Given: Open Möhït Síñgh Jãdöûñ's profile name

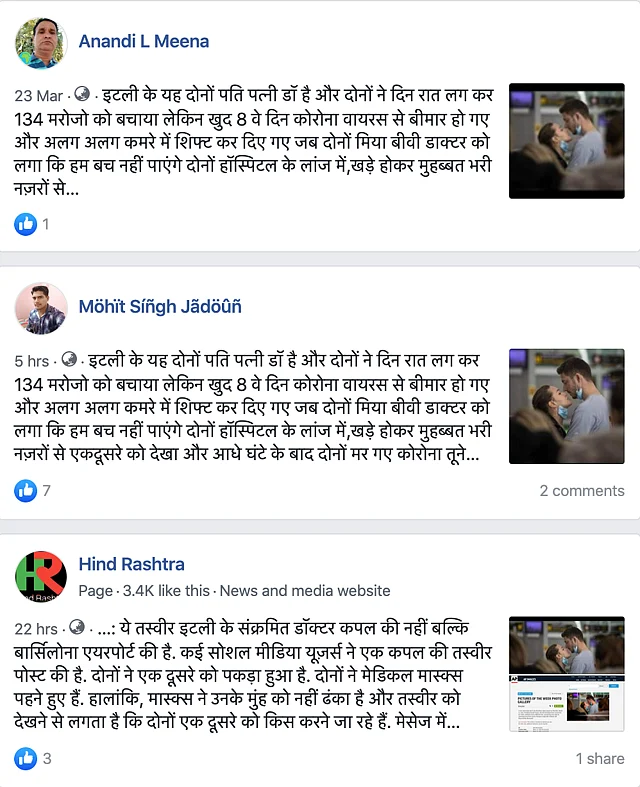Looking at the screenshot, I should (x=160, y=307).
